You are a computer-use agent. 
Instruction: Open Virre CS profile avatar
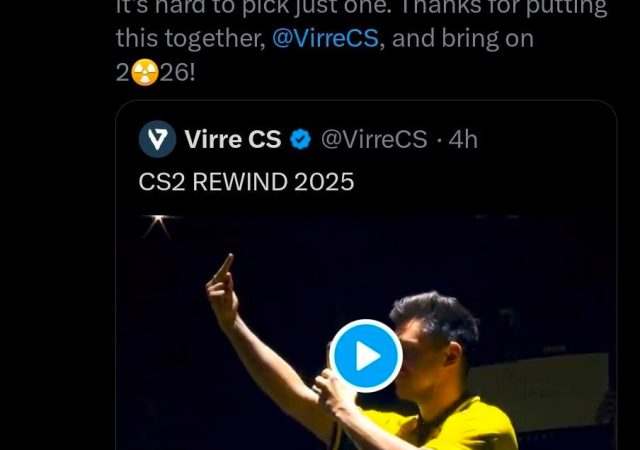coord(157,139)
